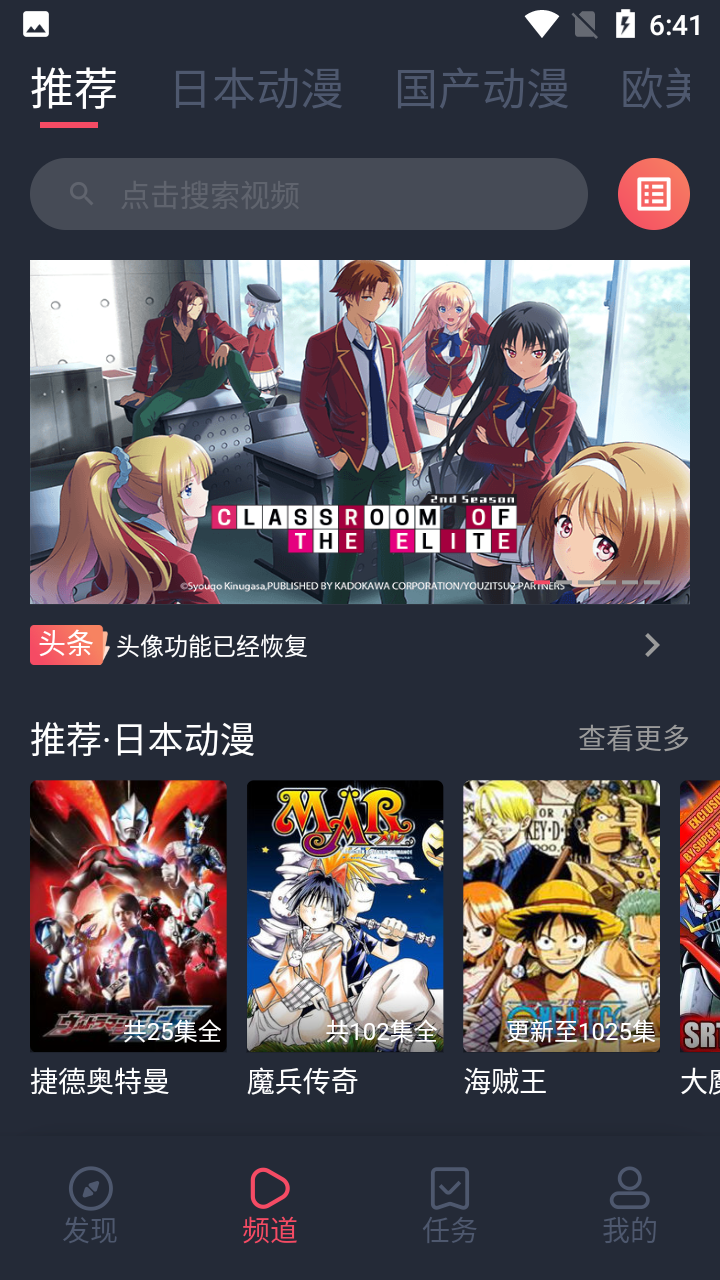
Task: Select the 发现 discover icon
Action: (x=90, y=1190)
